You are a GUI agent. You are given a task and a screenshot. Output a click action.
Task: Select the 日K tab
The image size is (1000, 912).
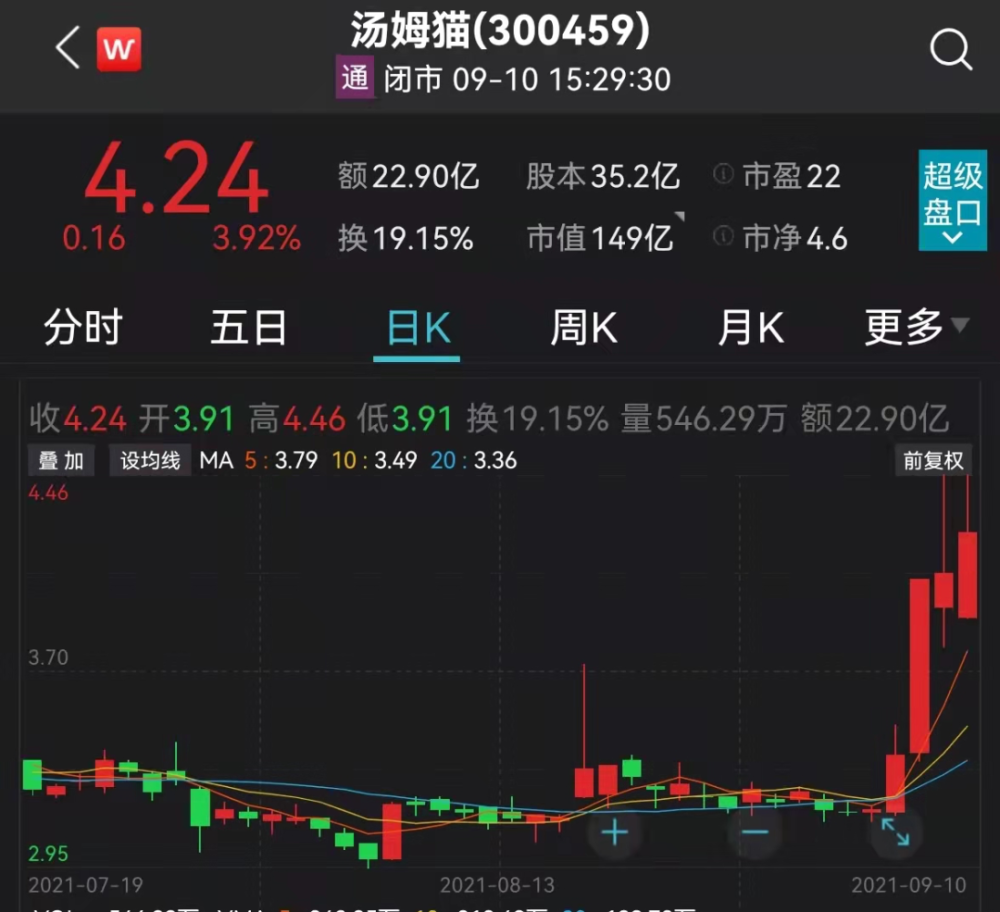pos(418,328)
